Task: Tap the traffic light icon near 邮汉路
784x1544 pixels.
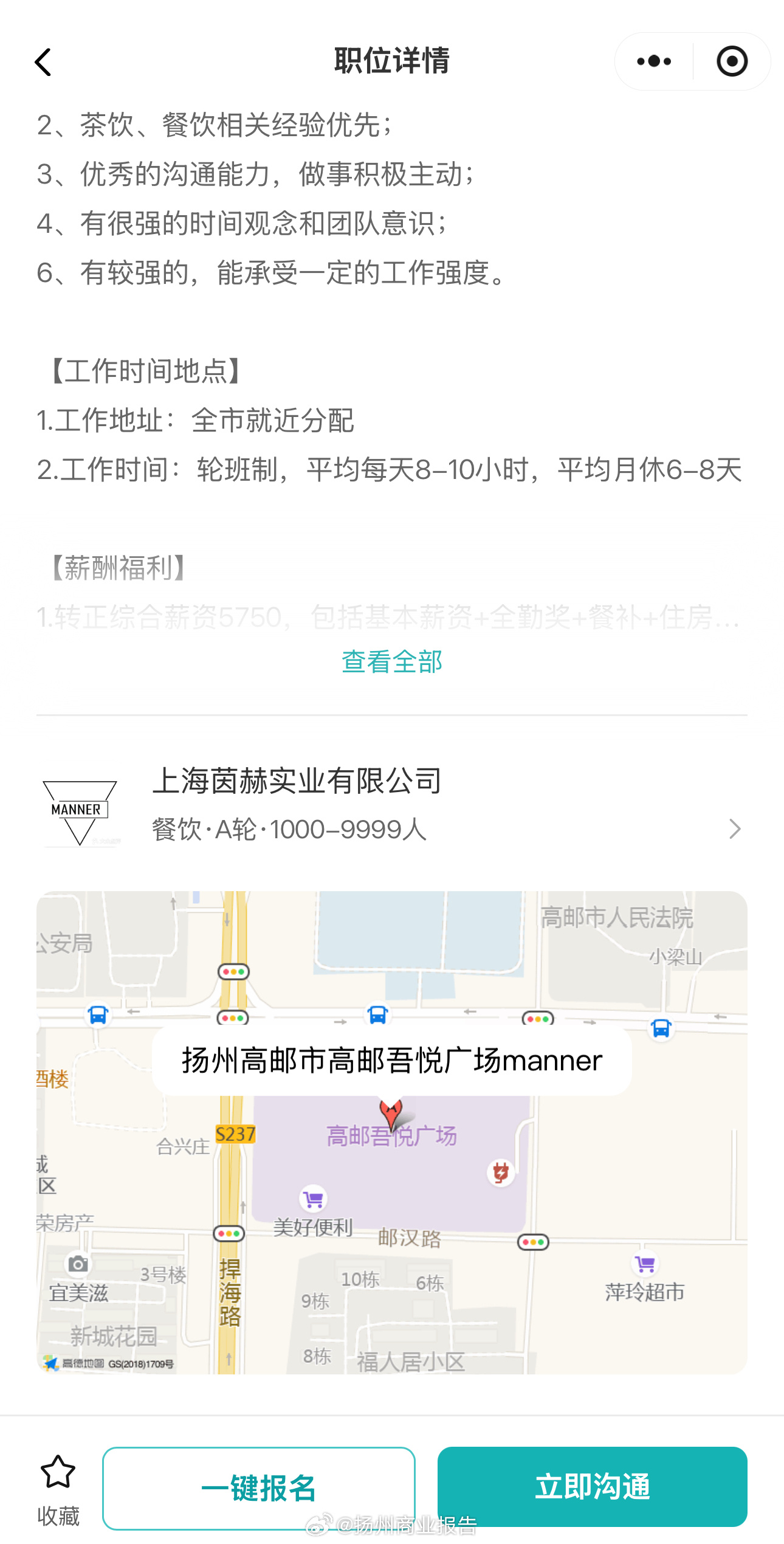Action: 532,1242
